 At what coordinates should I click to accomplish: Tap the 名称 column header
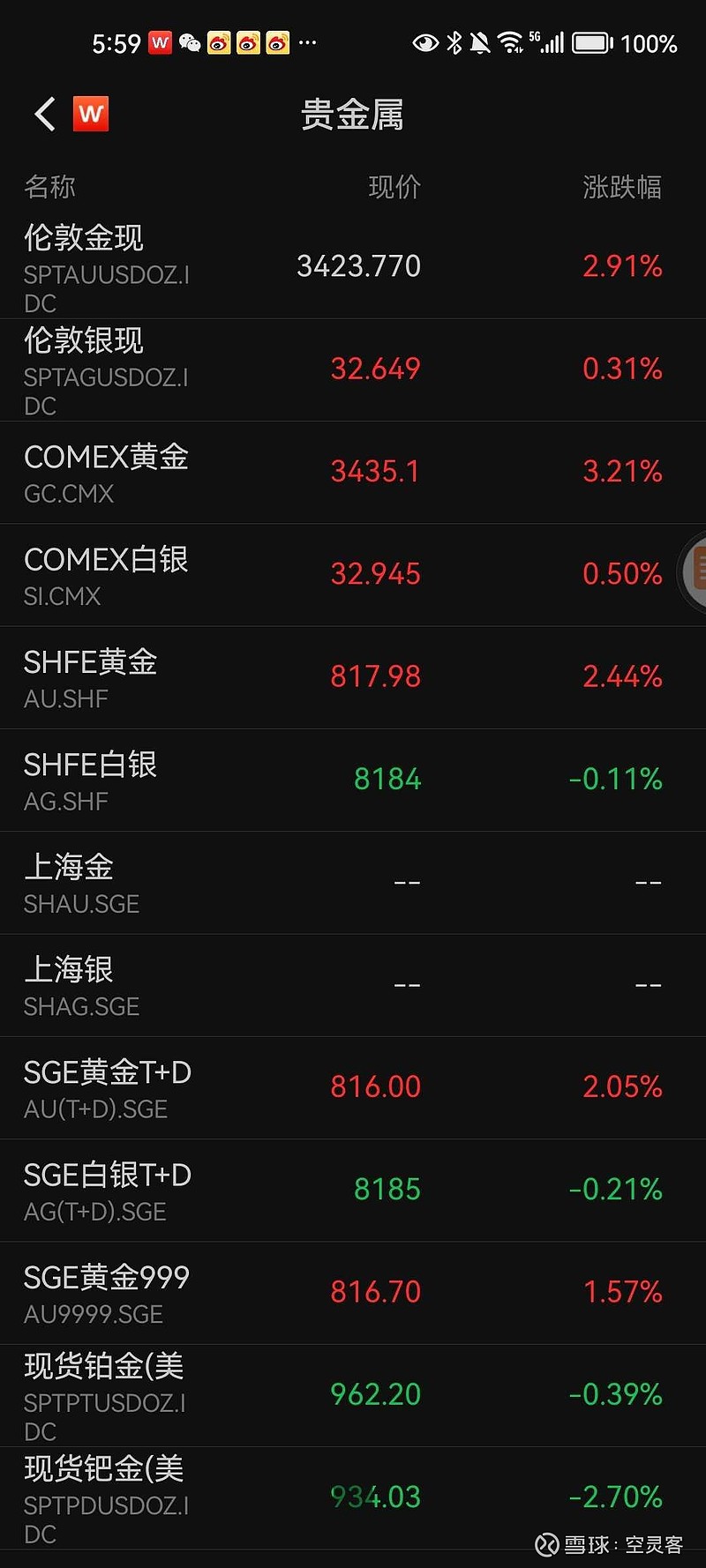click(49, 187)
